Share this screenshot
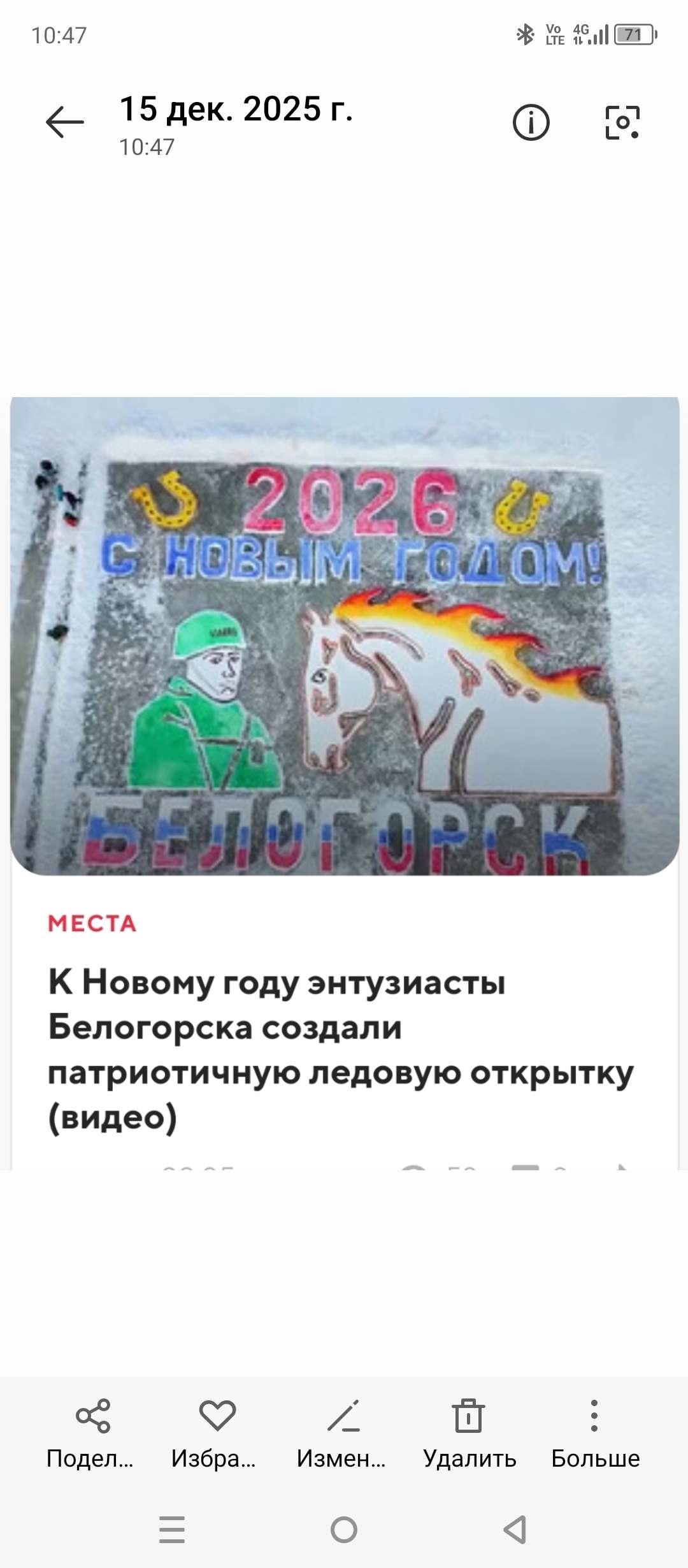This screenshot has width=688, height=1568. pos(92,1431)
